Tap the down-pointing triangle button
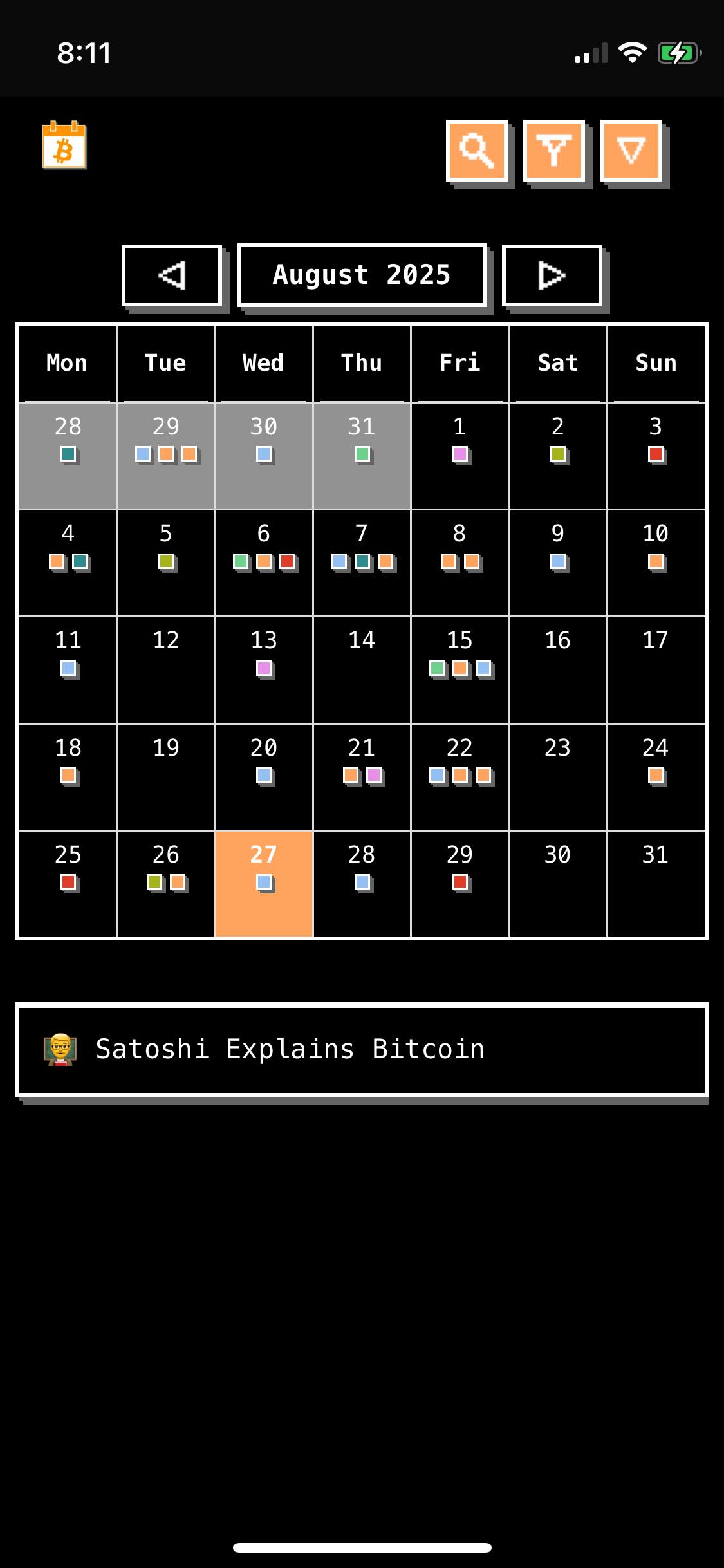The height and width of the screenshot is (1568, 724). (631, 151)
